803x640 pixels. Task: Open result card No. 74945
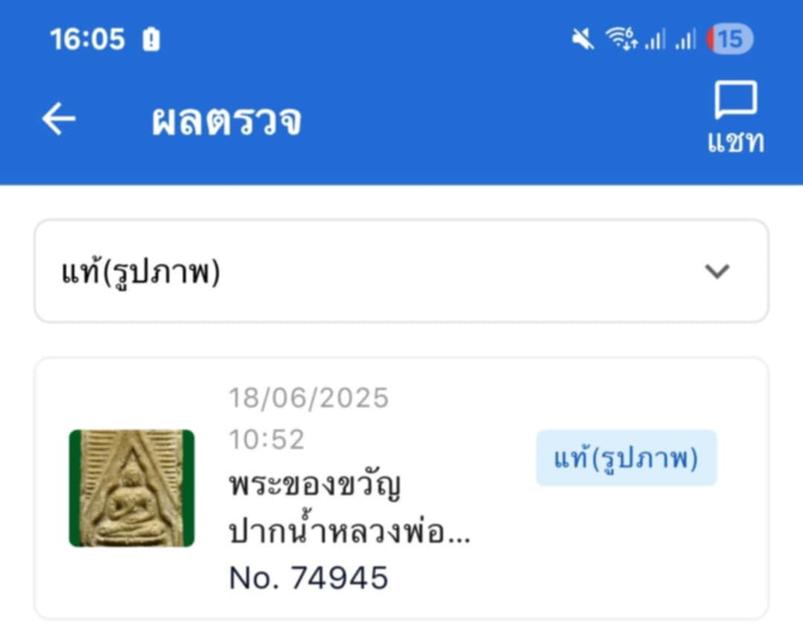pos(401,488)
